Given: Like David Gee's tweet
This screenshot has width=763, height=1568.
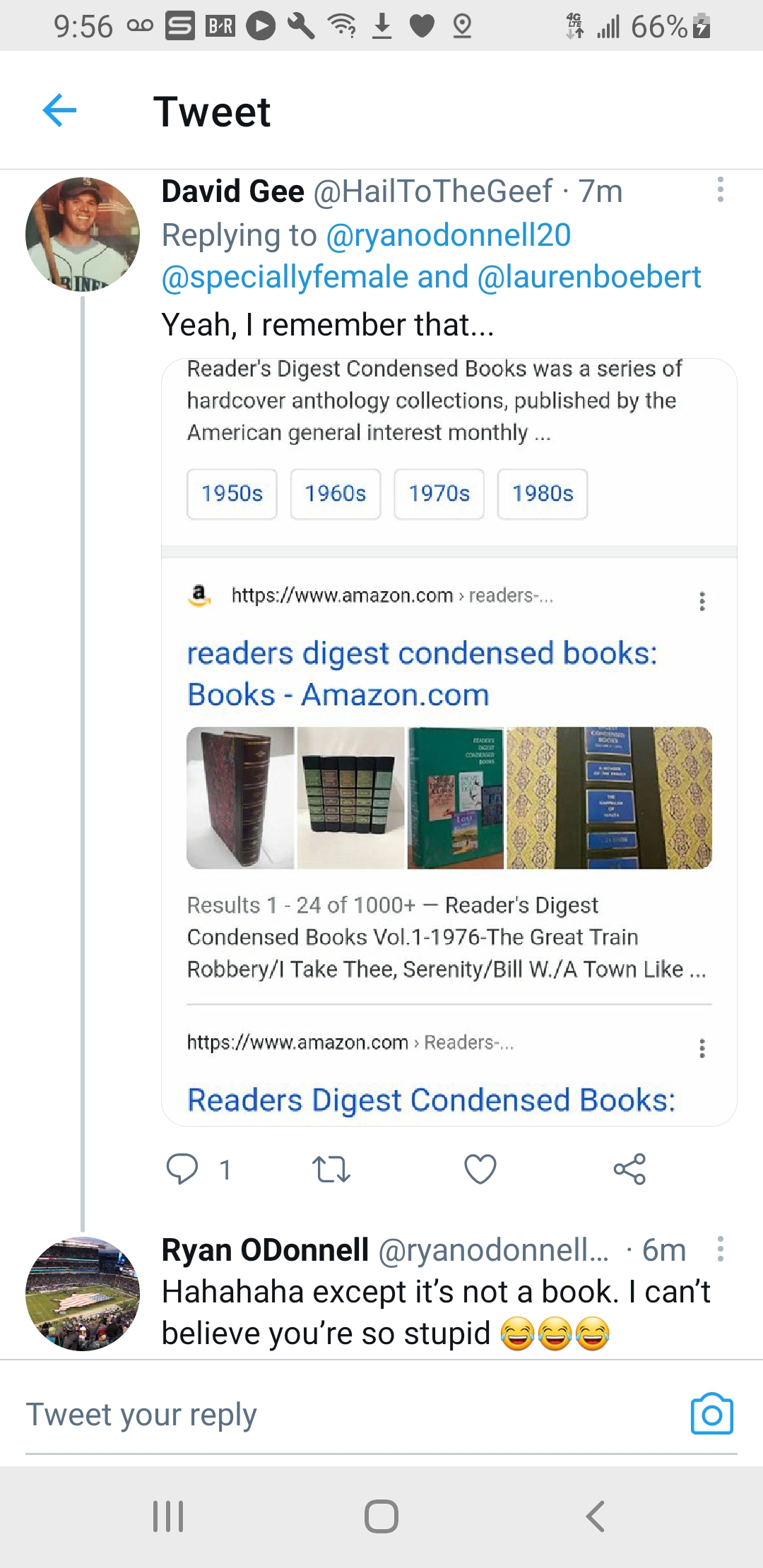Looking at the screenshot, I should click(x=480, y=1169).
